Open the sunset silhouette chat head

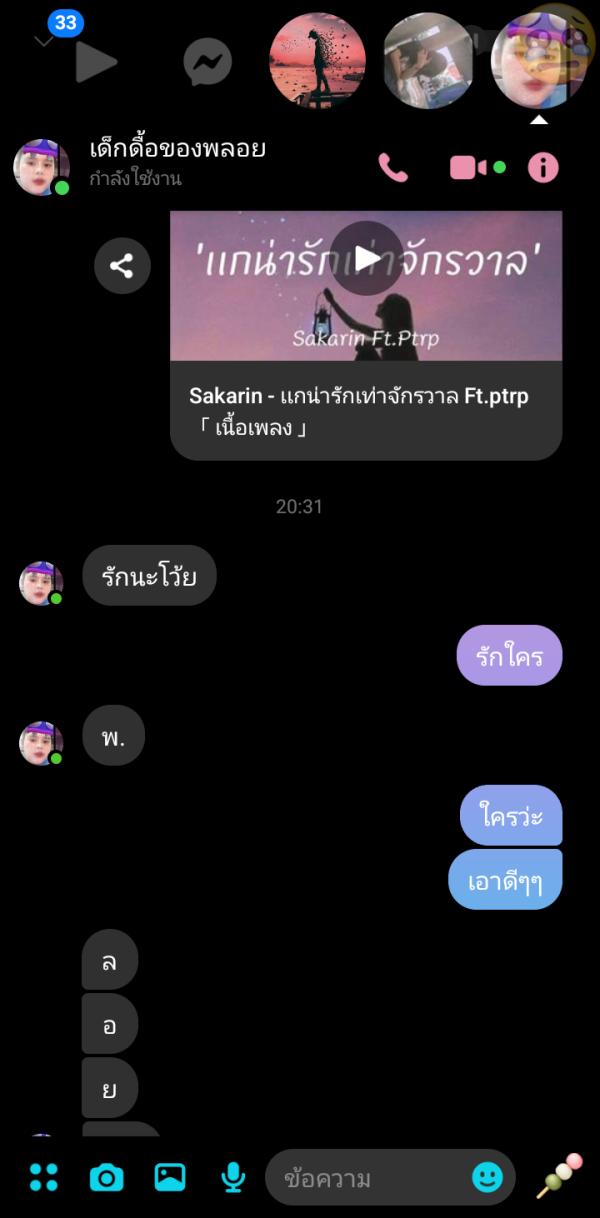(x=317, y=60)
